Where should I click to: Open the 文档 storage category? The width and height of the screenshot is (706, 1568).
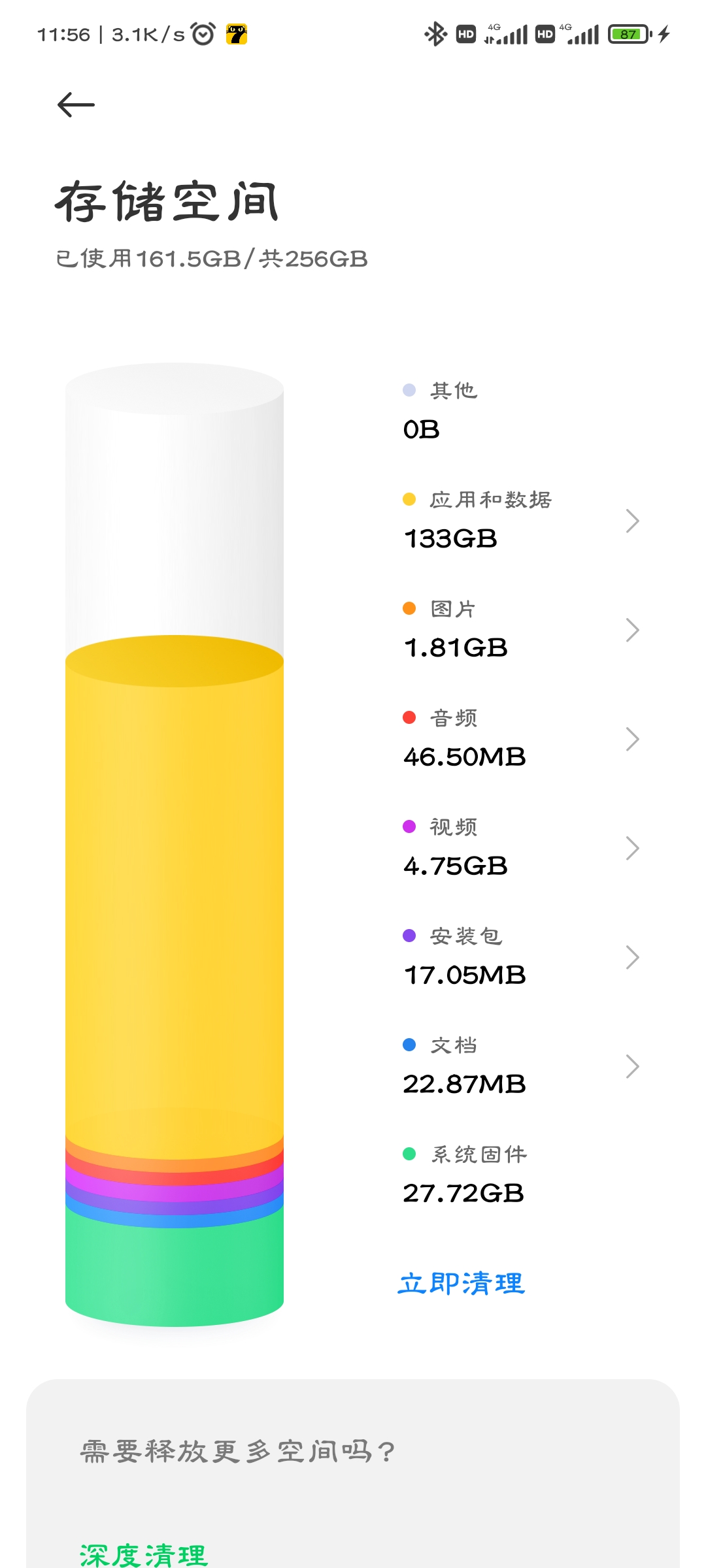tap(521, 1066)
